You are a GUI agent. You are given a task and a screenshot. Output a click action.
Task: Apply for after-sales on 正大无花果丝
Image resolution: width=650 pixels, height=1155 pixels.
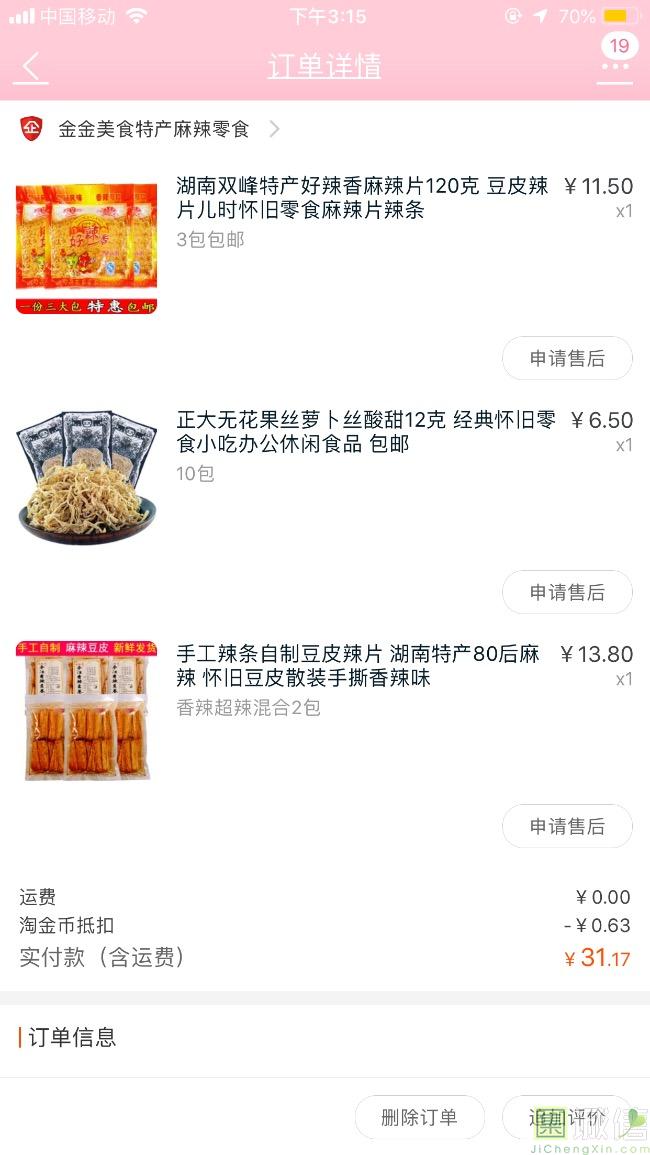(x=567, y=592)
